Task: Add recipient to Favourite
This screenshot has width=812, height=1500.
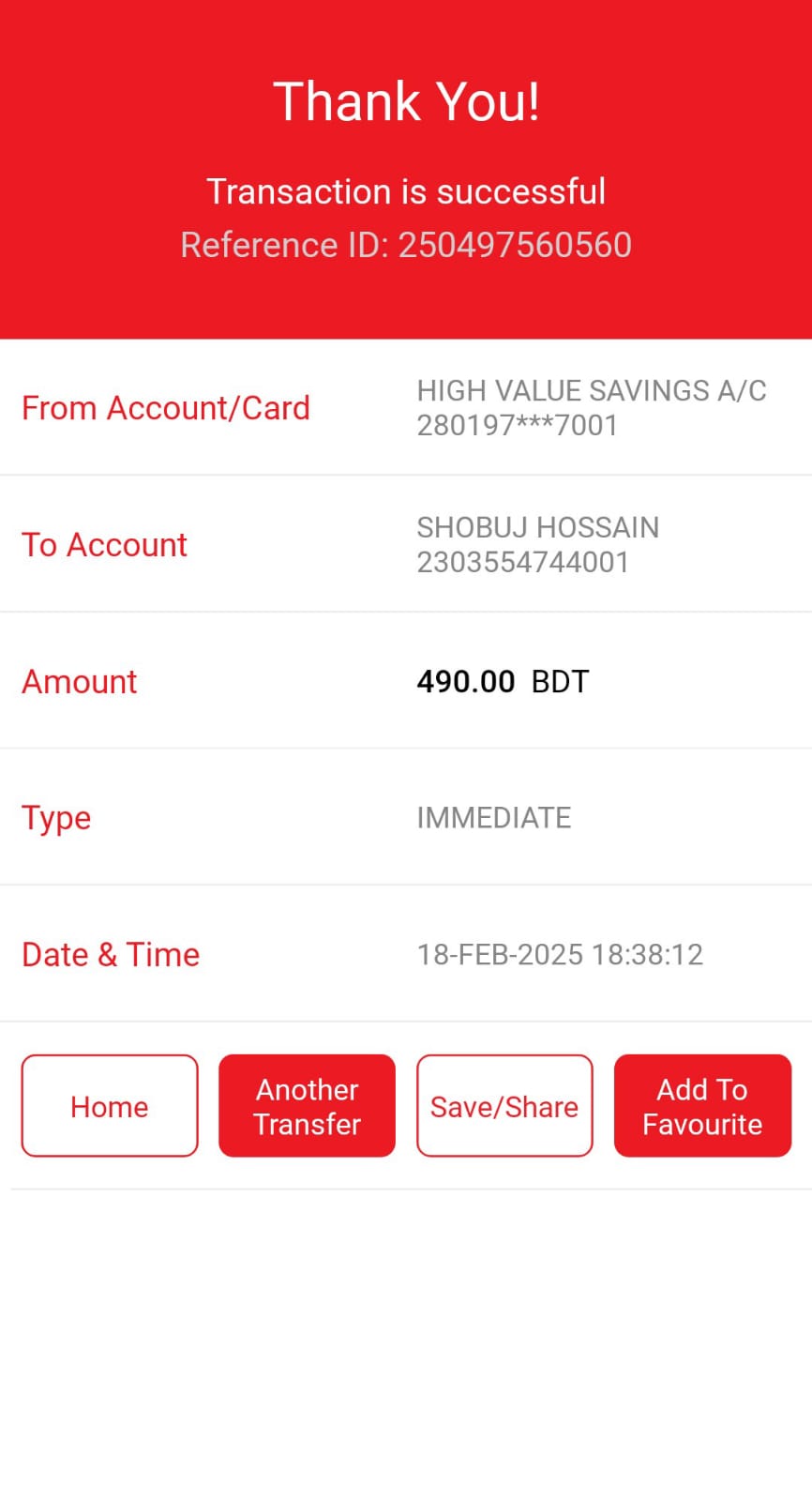Action: point(702,1106)
